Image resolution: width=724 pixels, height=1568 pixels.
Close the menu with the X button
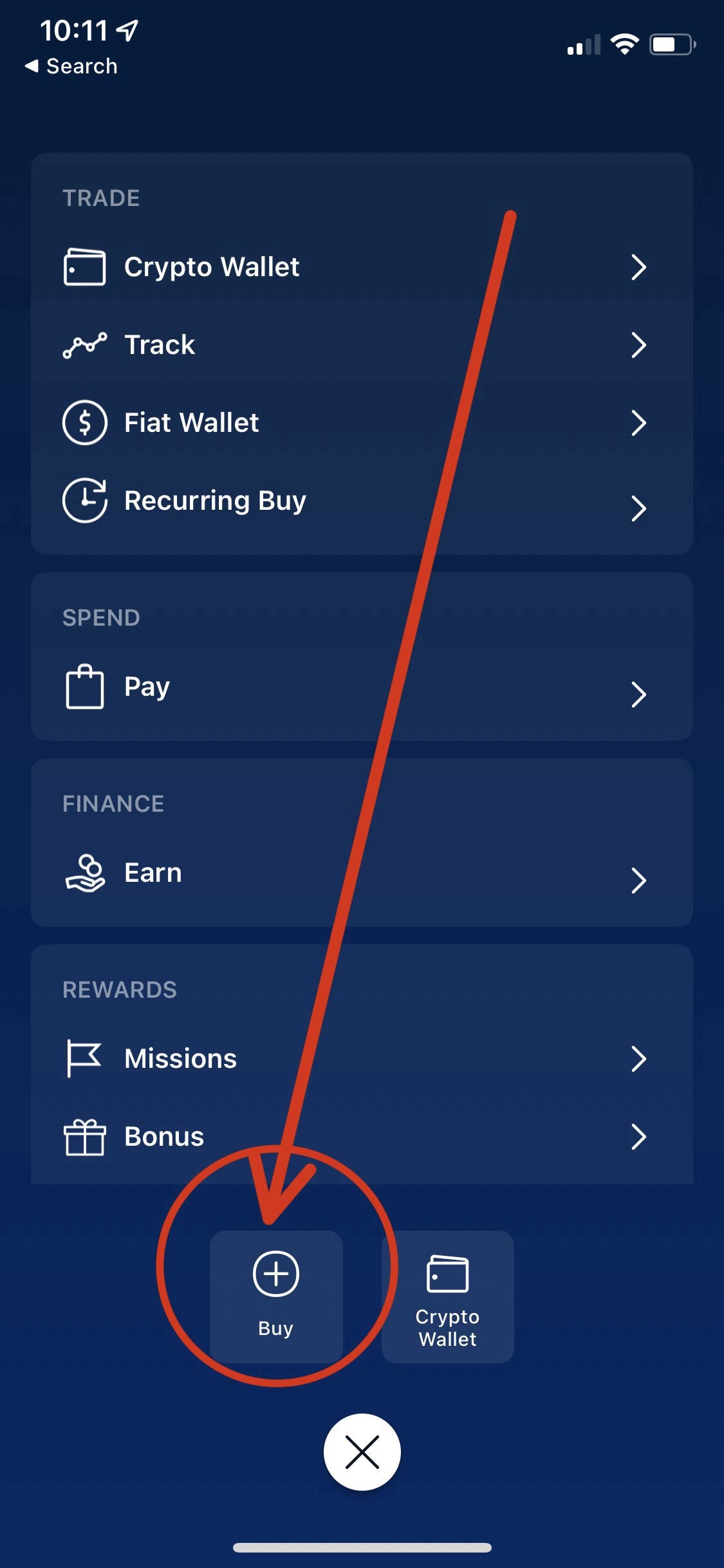(x=362, y=1451)
